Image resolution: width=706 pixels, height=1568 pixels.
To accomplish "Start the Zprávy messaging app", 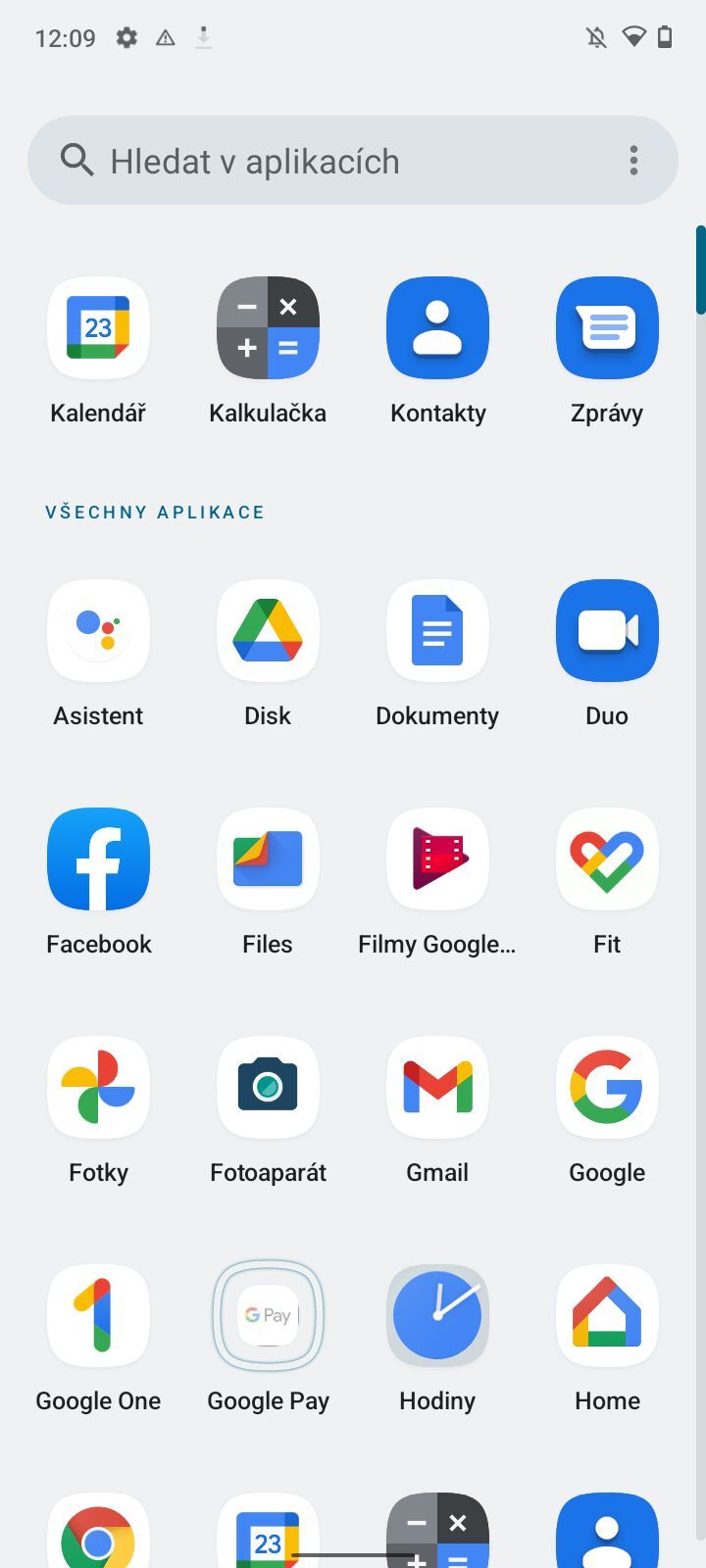I will click(607, 328).
